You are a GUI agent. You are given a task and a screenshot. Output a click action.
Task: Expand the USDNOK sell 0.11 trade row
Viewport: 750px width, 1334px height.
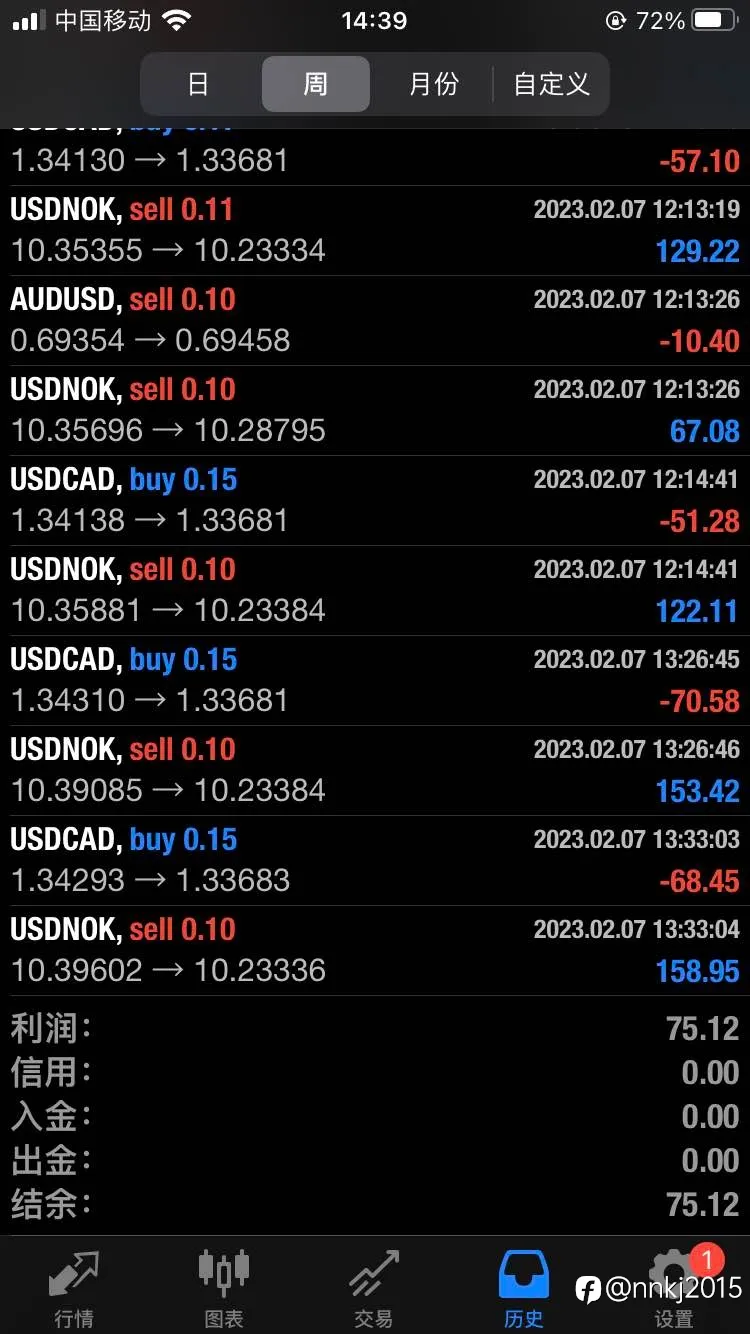pos(375,231)
